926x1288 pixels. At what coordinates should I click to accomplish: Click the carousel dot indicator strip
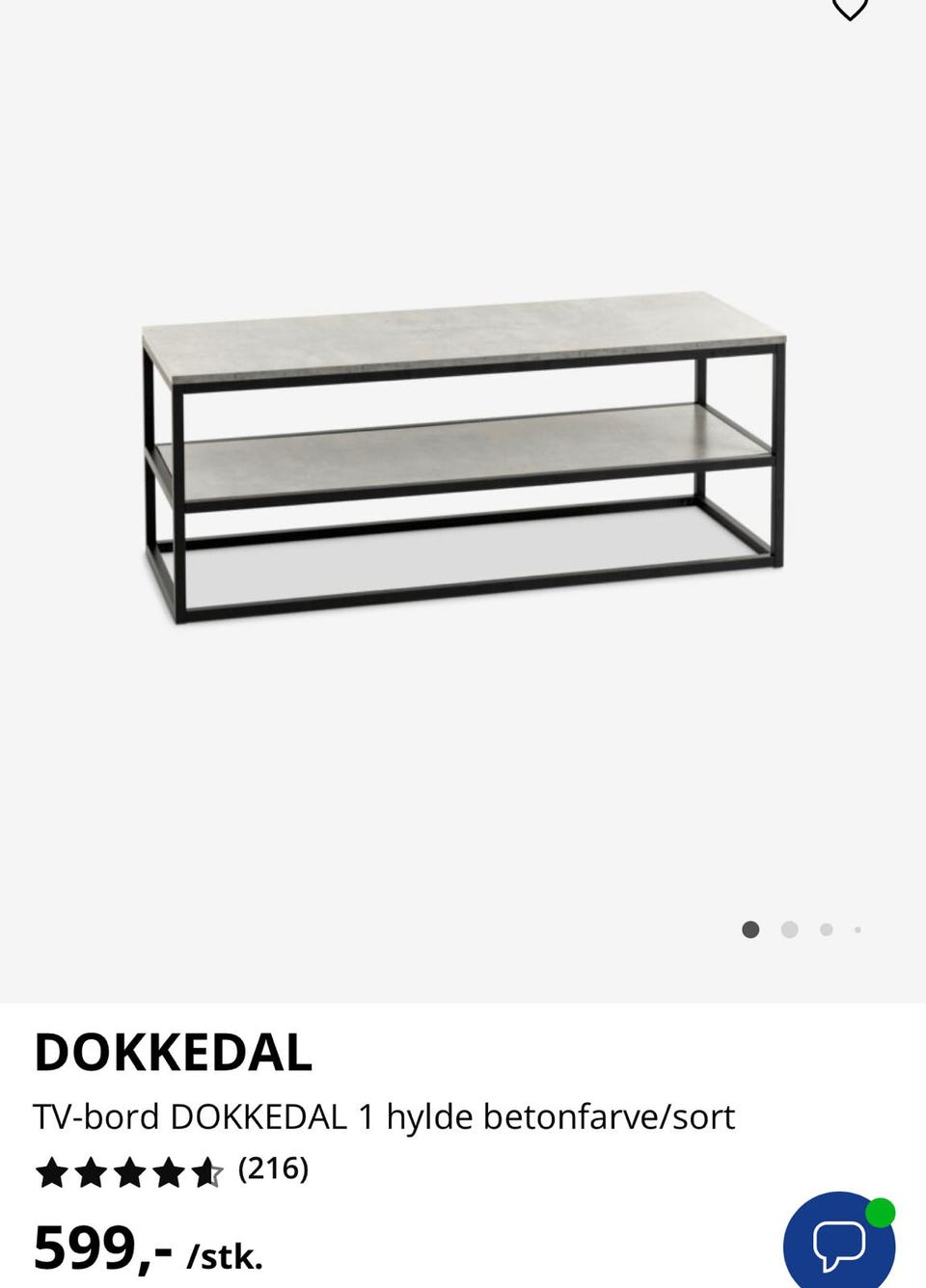tap(803, 929)
